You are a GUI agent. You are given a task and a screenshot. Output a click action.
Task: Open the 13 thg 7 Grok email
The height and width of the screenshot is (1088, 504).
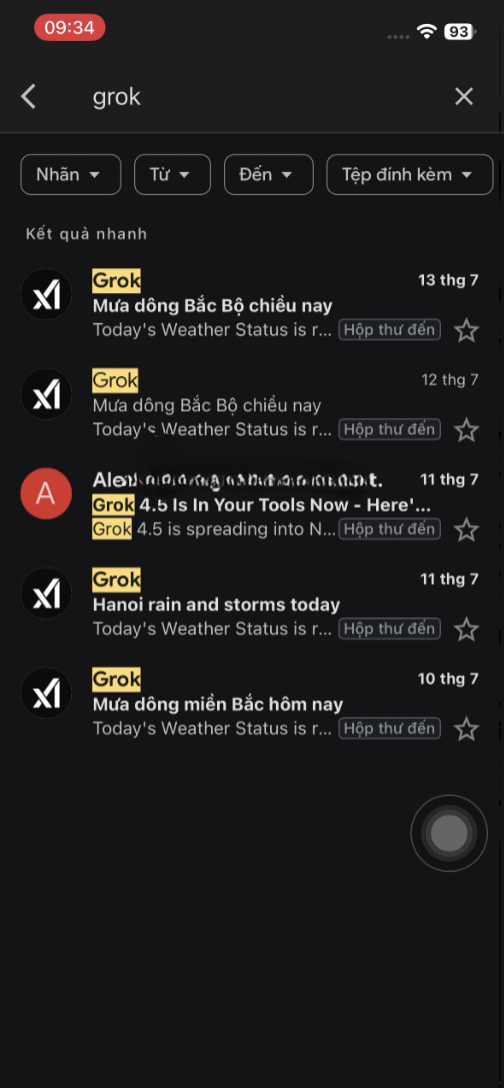252,306
